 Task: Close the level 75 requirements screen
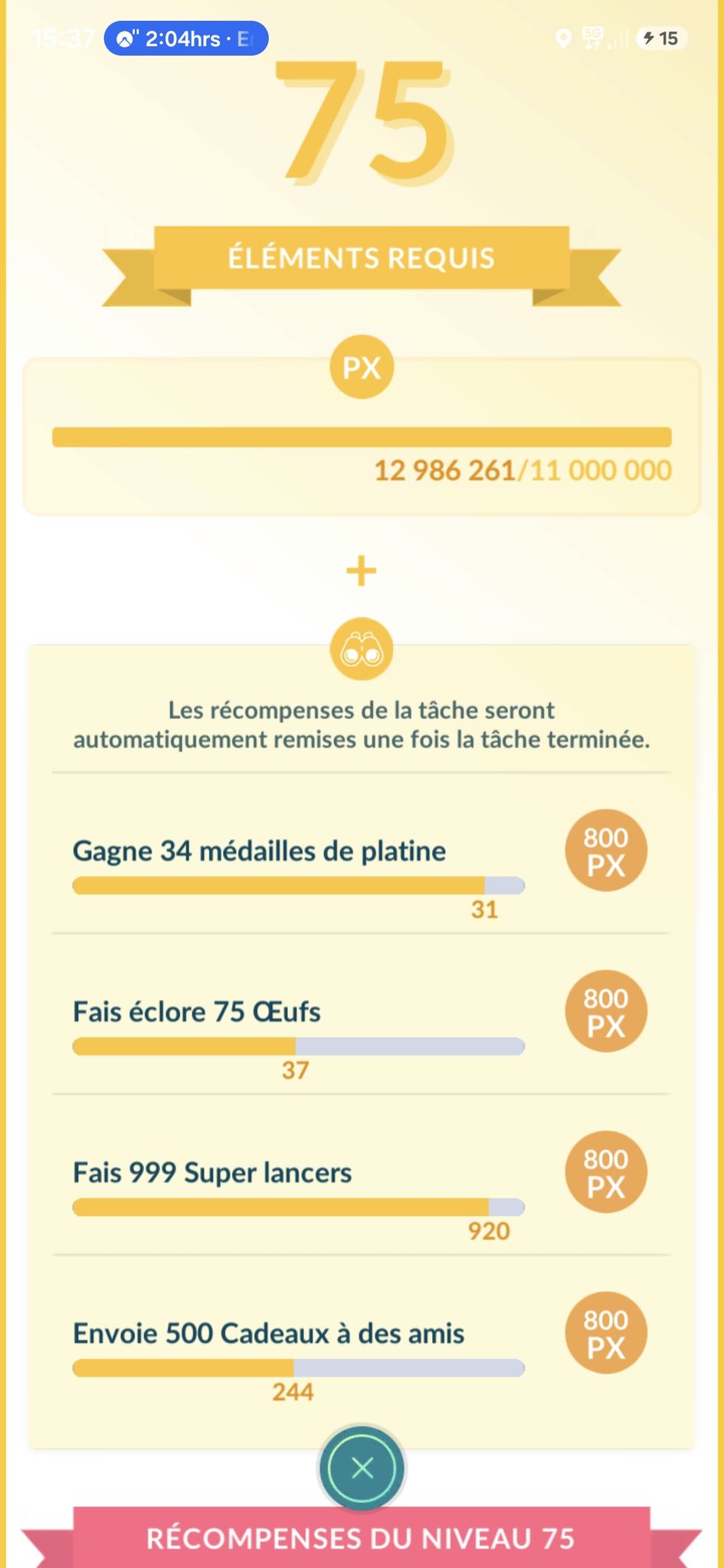click(362, 1468)
